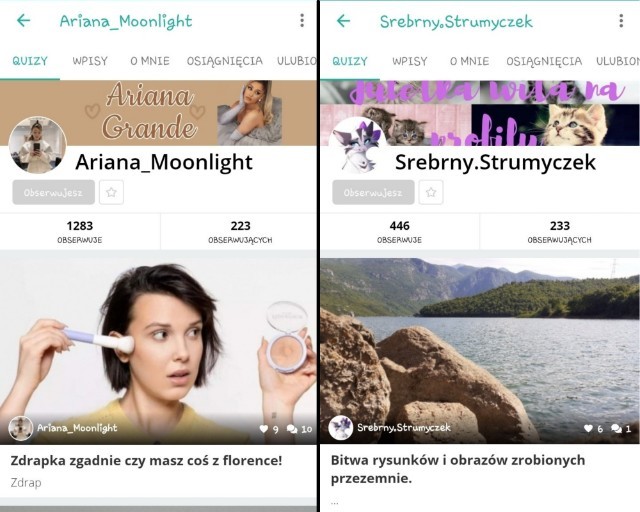This screenshot has height=512, width=640.
Task: View the 233 Obserwujących of Srebrny.Strumyczek
Action: (x=560, y=232)
